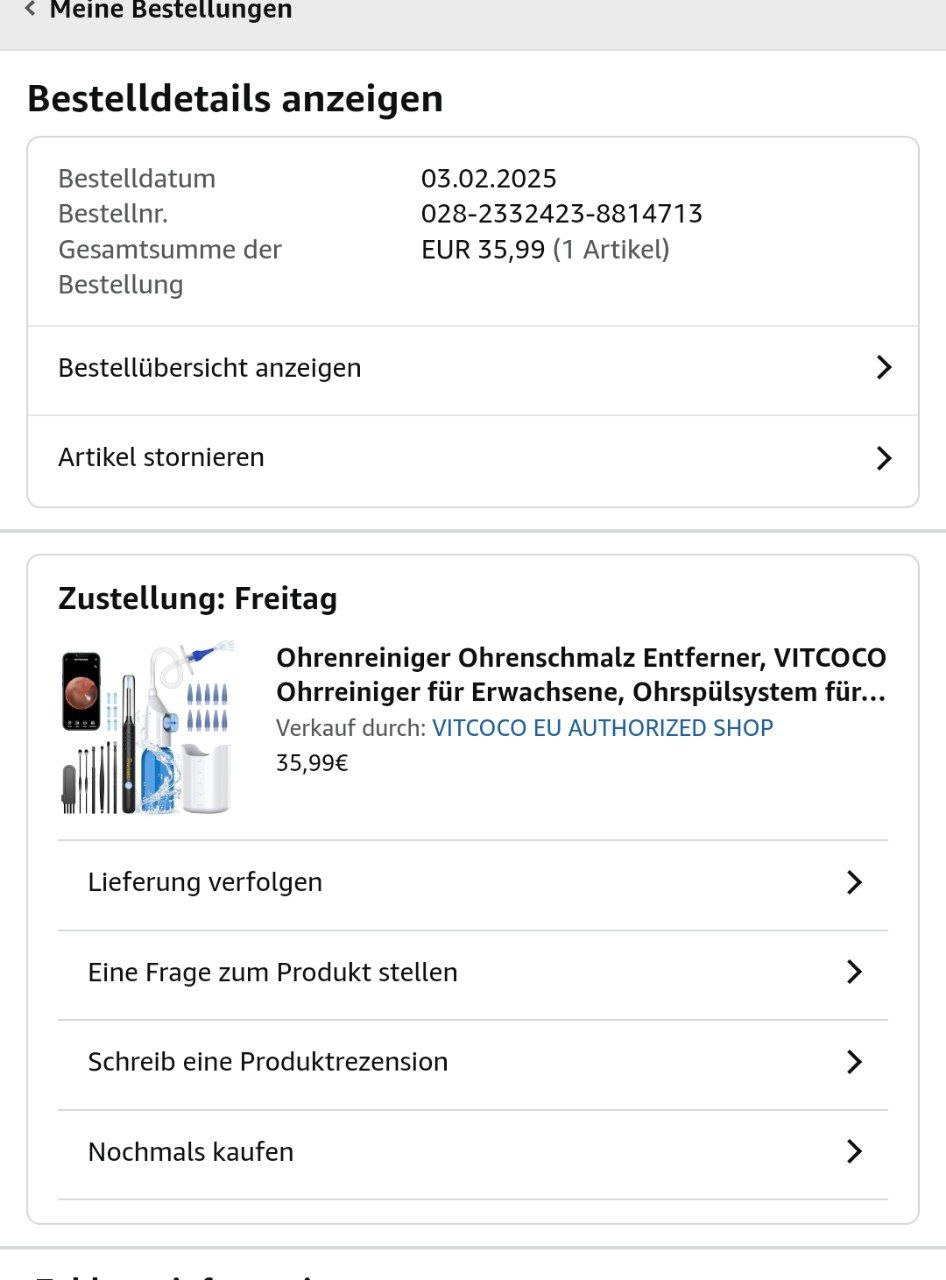This screenshot has width=946, height=1280.
Task: Tap Schreib eine Produktrezension
Action: [472, 1062]
